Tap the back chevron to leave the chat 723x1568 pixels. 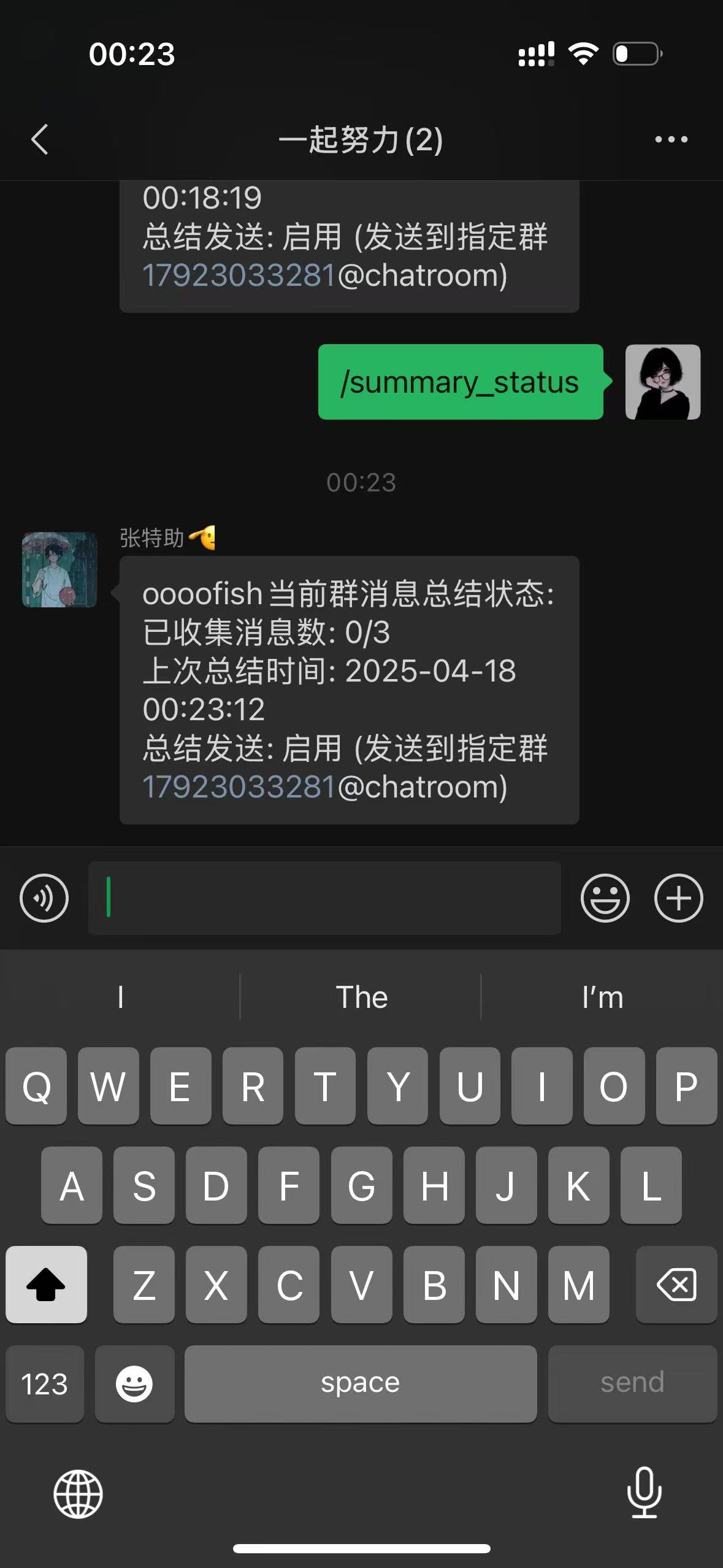[x=39, y=139]
